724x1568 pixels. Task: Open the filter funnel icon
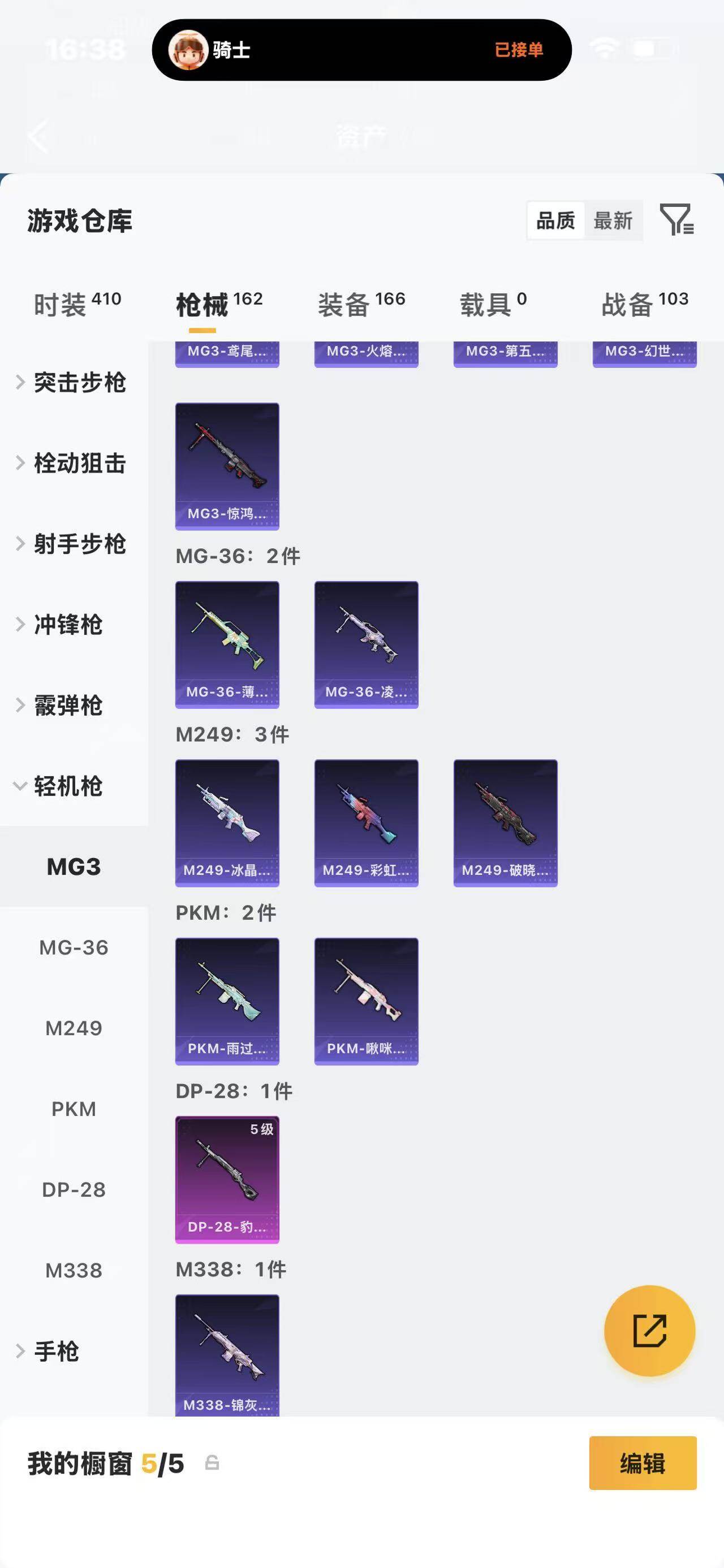(676, 220)
